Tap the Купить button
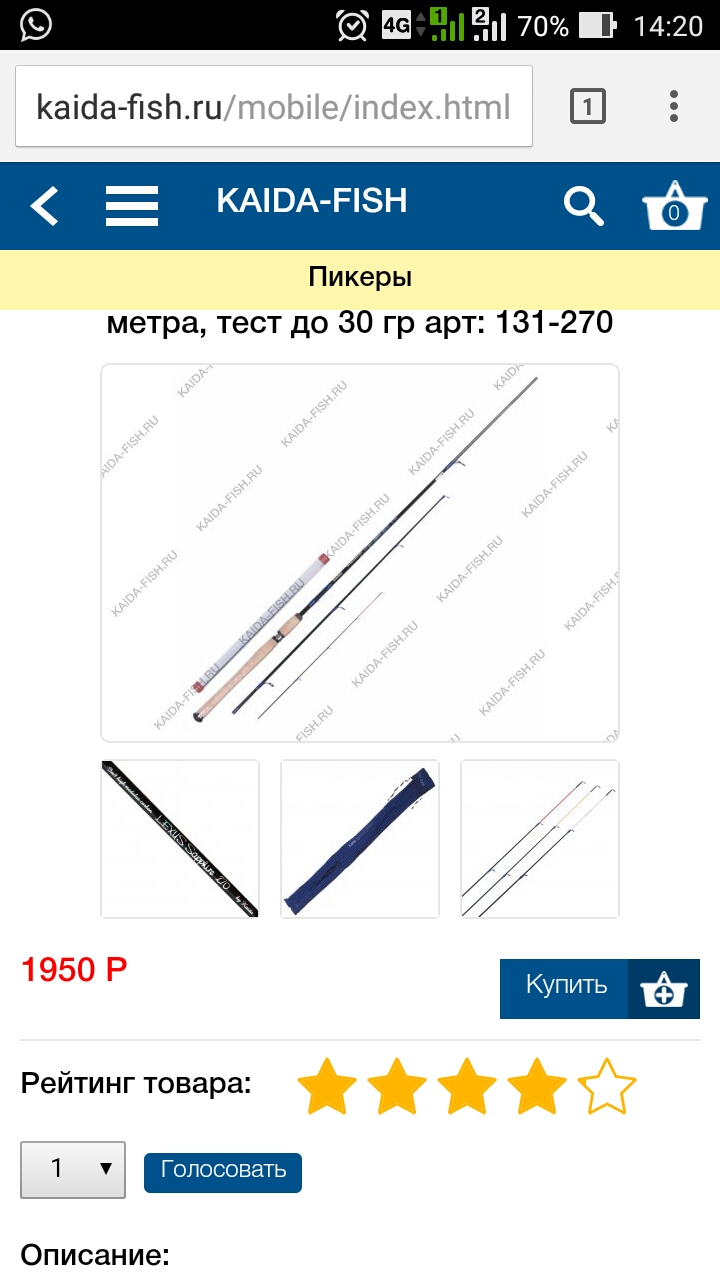The image size is (720, 1280). point(600,989)
